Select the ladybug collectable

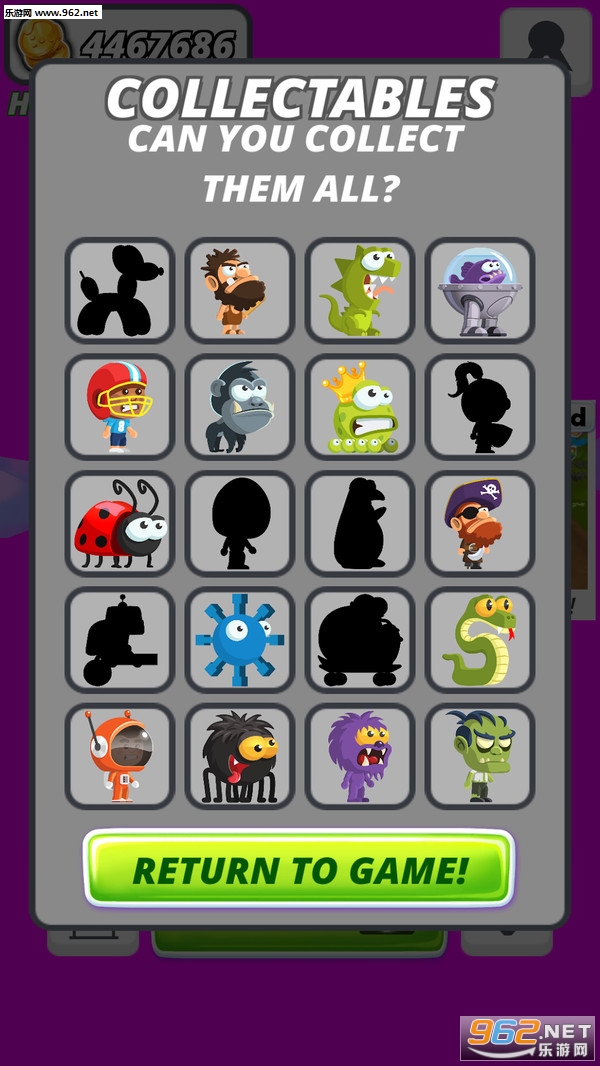coord(120,524)
